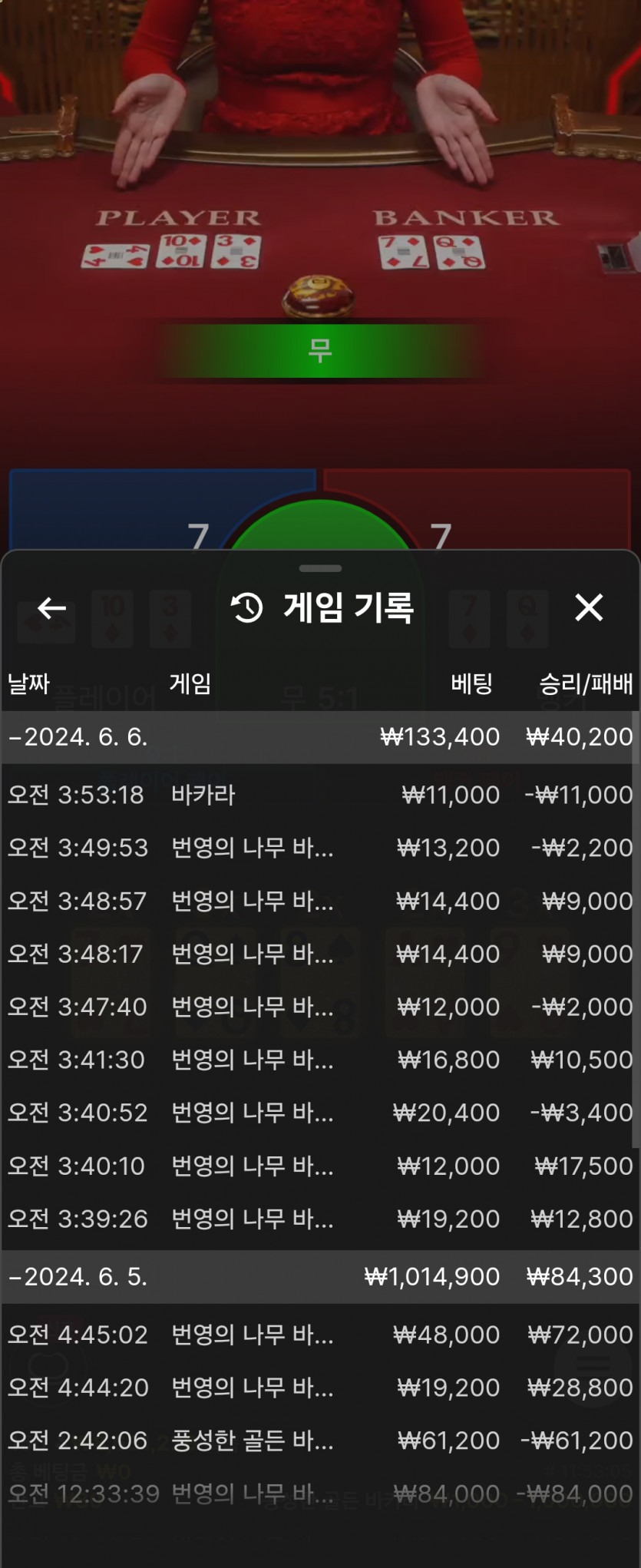641x1568 pixels.
Task: Close the game history panel
Action: (x=589, y=607)
